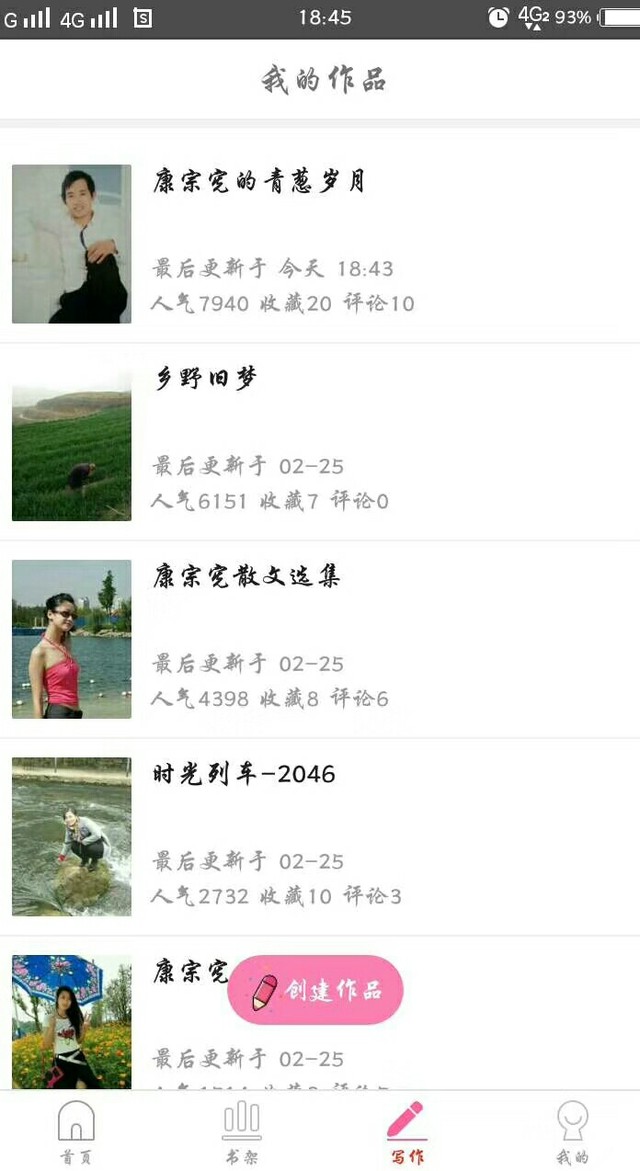Open the 我的 tab
This screenshot has height=1171, width=640.
click(572, 1132)
